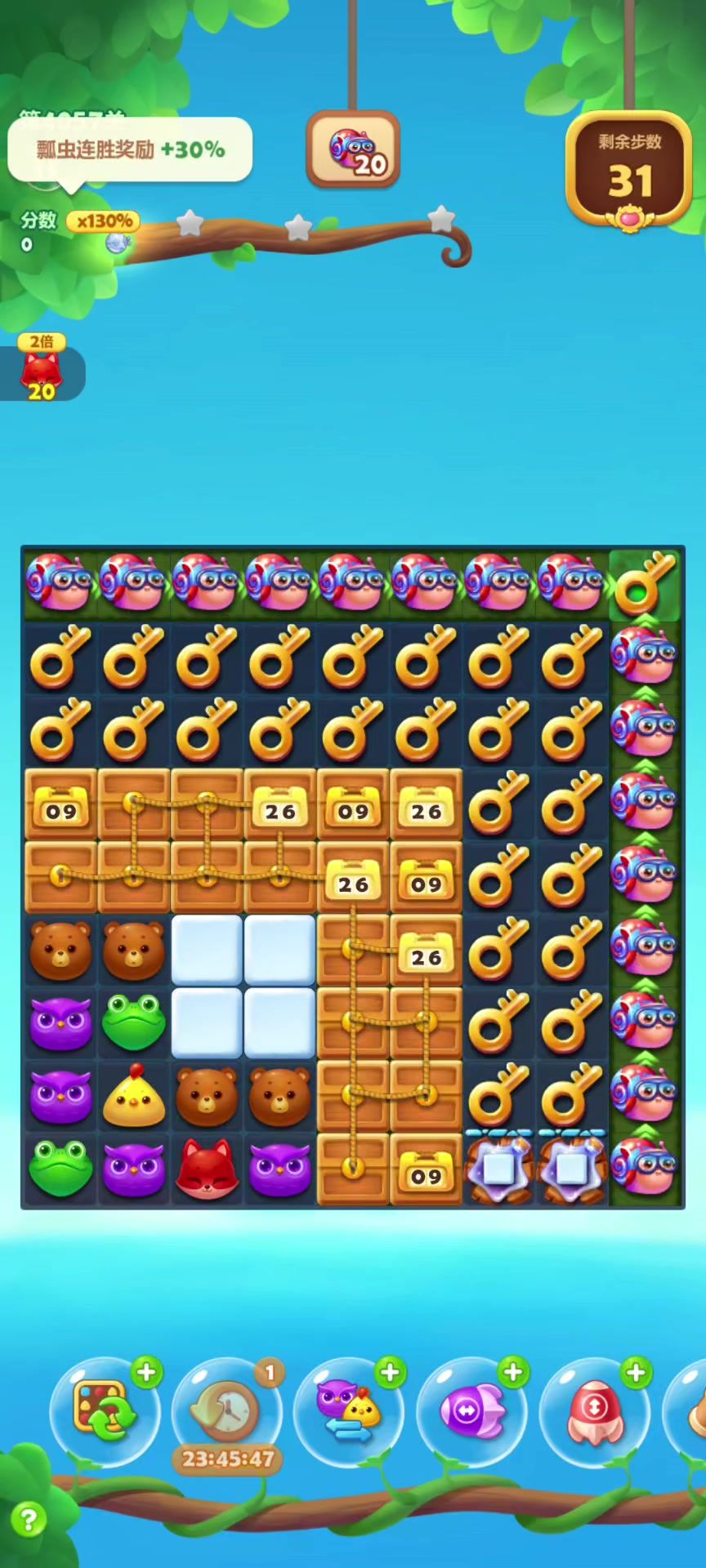Use the horizontal purple rocket booster
The width and height of the screenshot is (706, 1568).
point(471,1410)
